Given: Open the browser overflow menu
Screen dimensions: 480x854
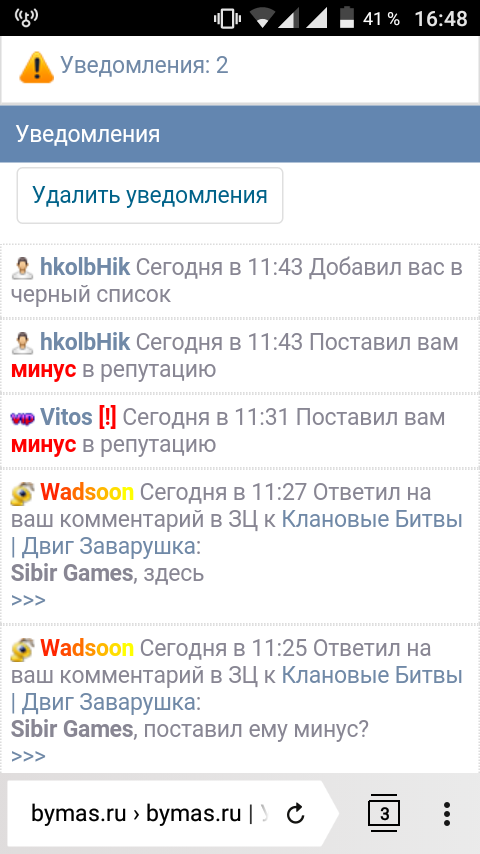Looking at the screenshot, I should pos(447,814).
